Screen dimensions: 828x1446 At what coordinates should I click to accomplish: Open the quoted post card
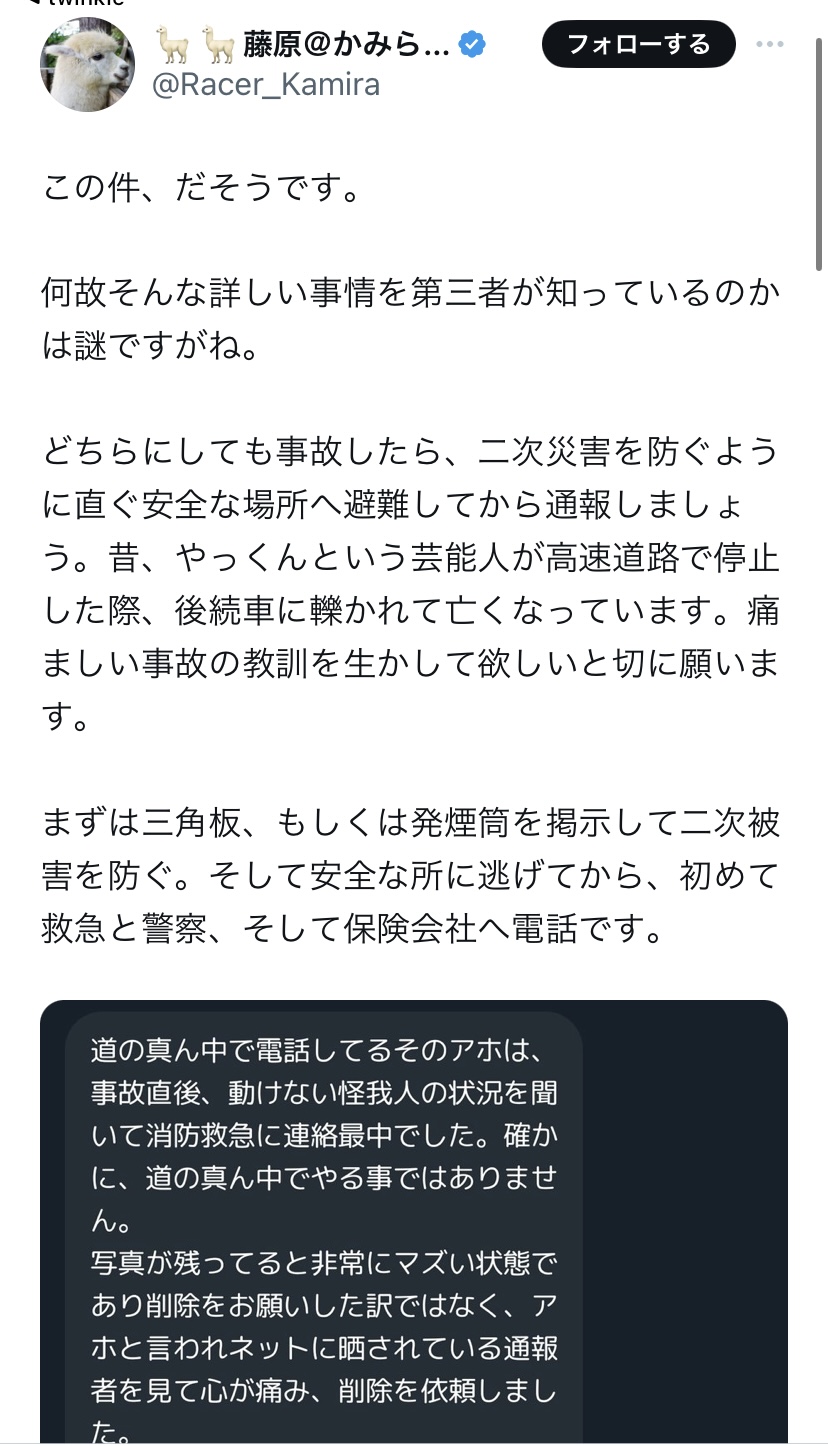[x=414, y=1221]
